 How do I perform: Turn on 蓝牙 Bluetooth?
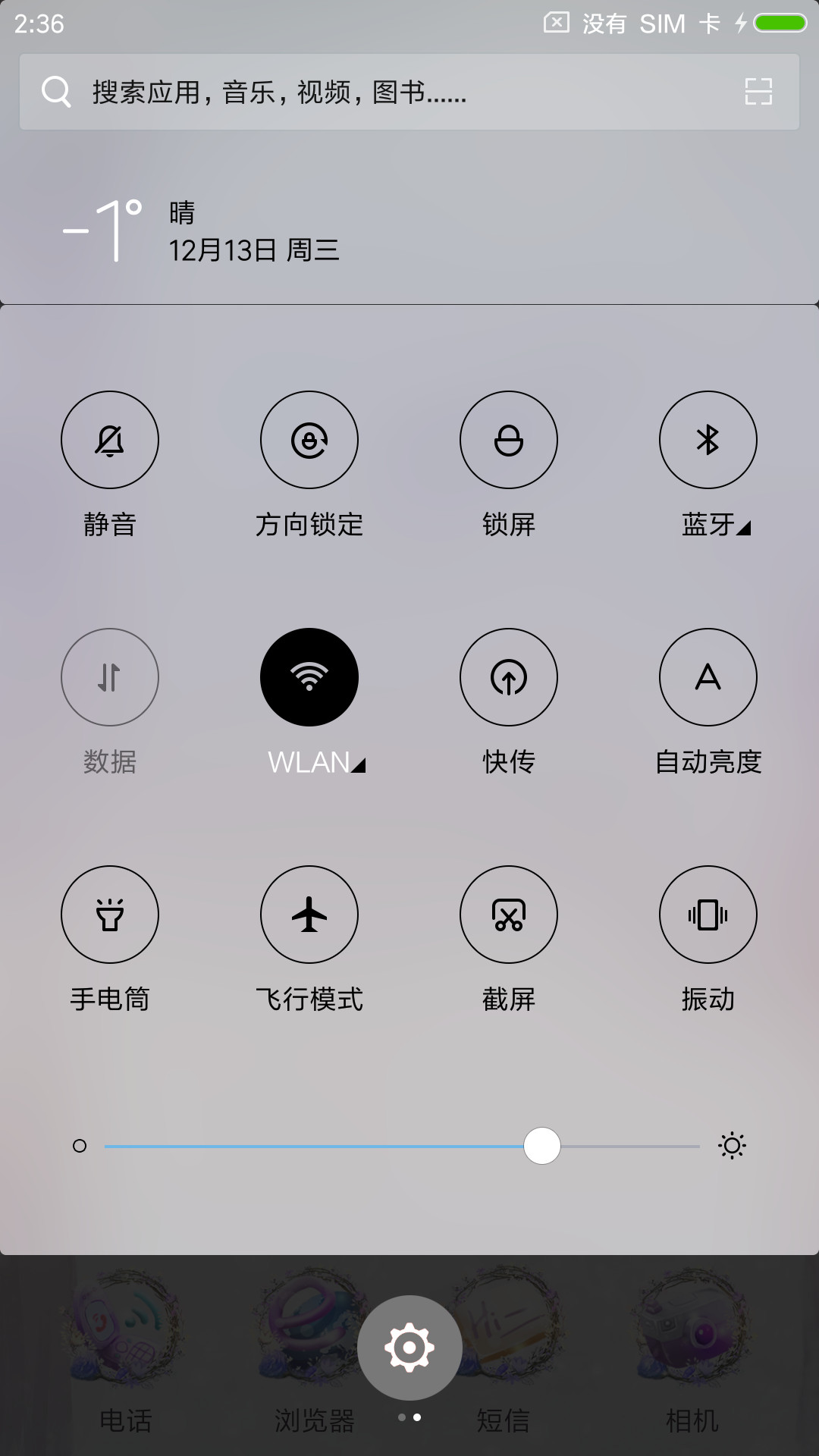click(x=708, y=440)
